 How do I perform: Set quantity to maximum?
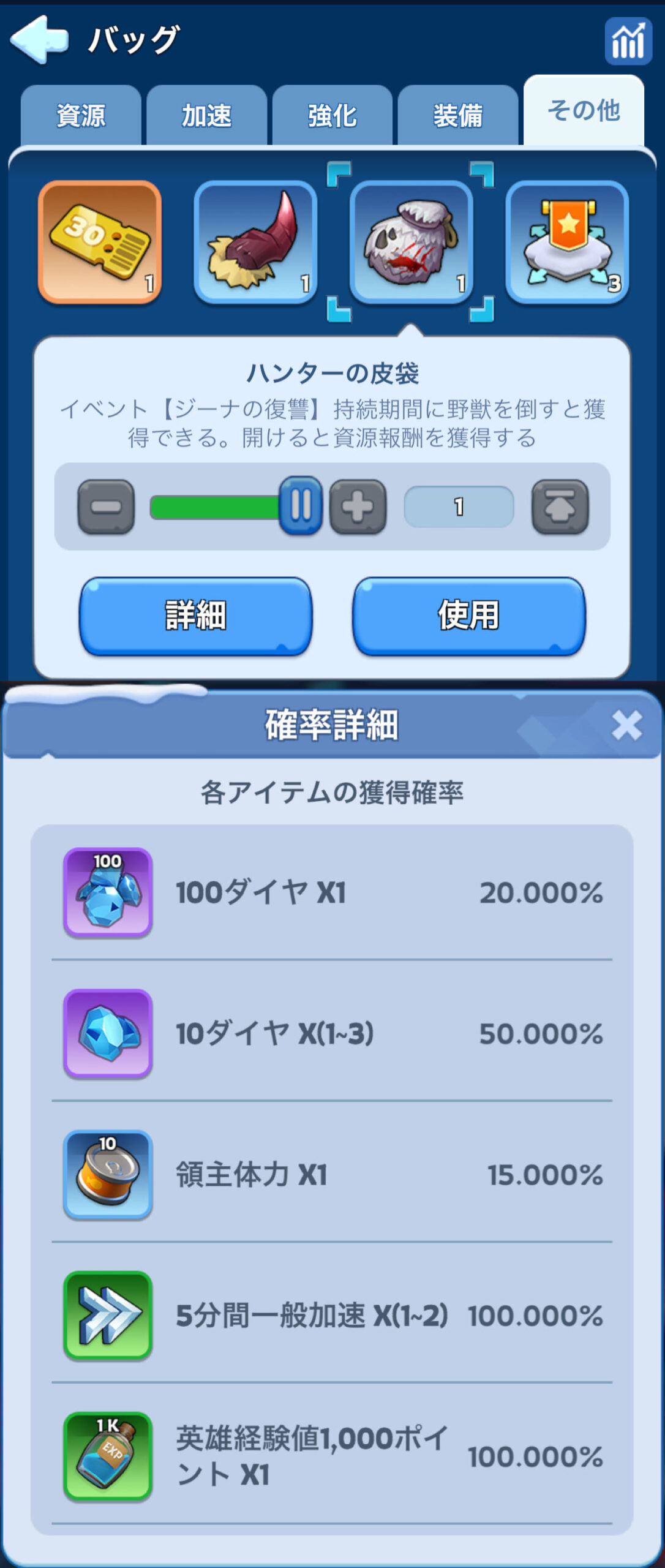[560, 507]
